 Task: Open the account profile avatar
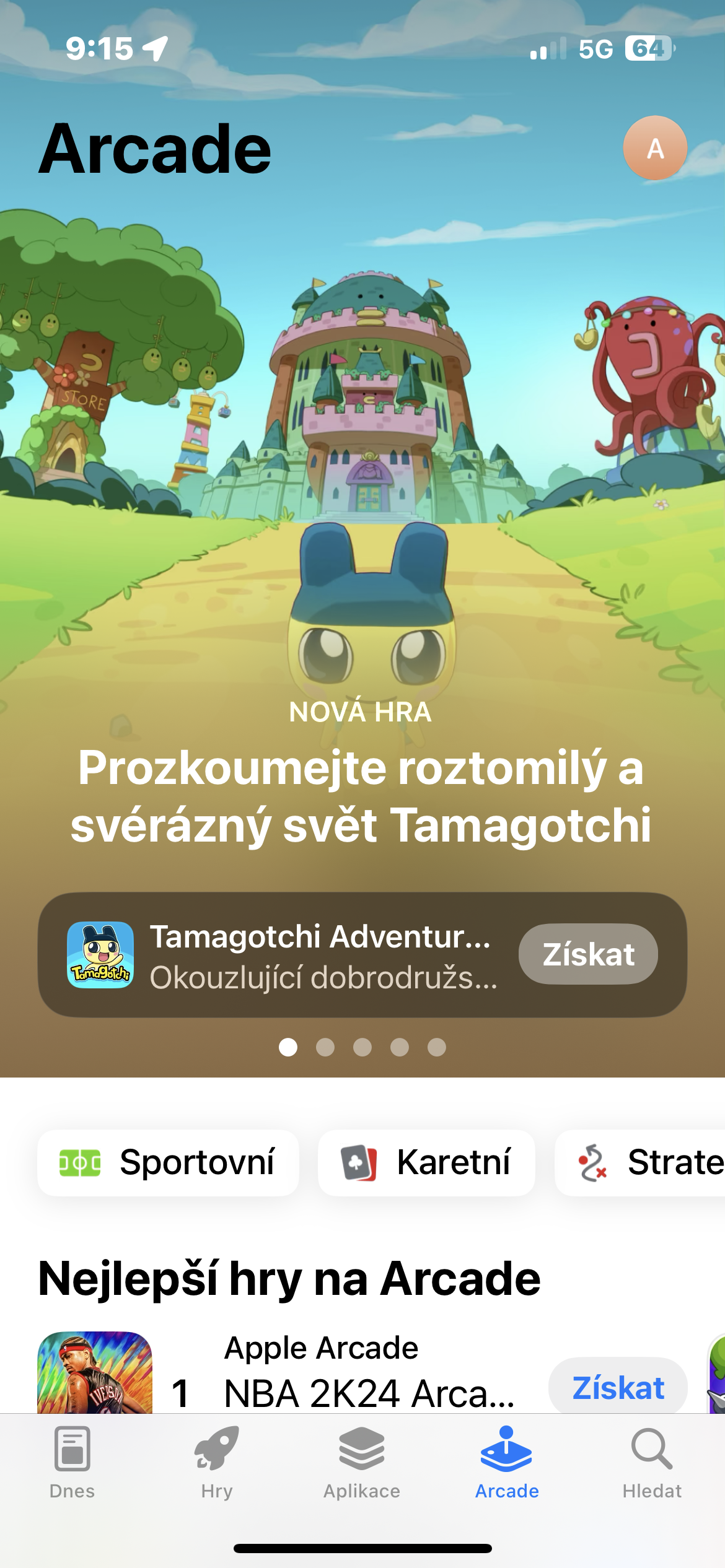(655, 148)
